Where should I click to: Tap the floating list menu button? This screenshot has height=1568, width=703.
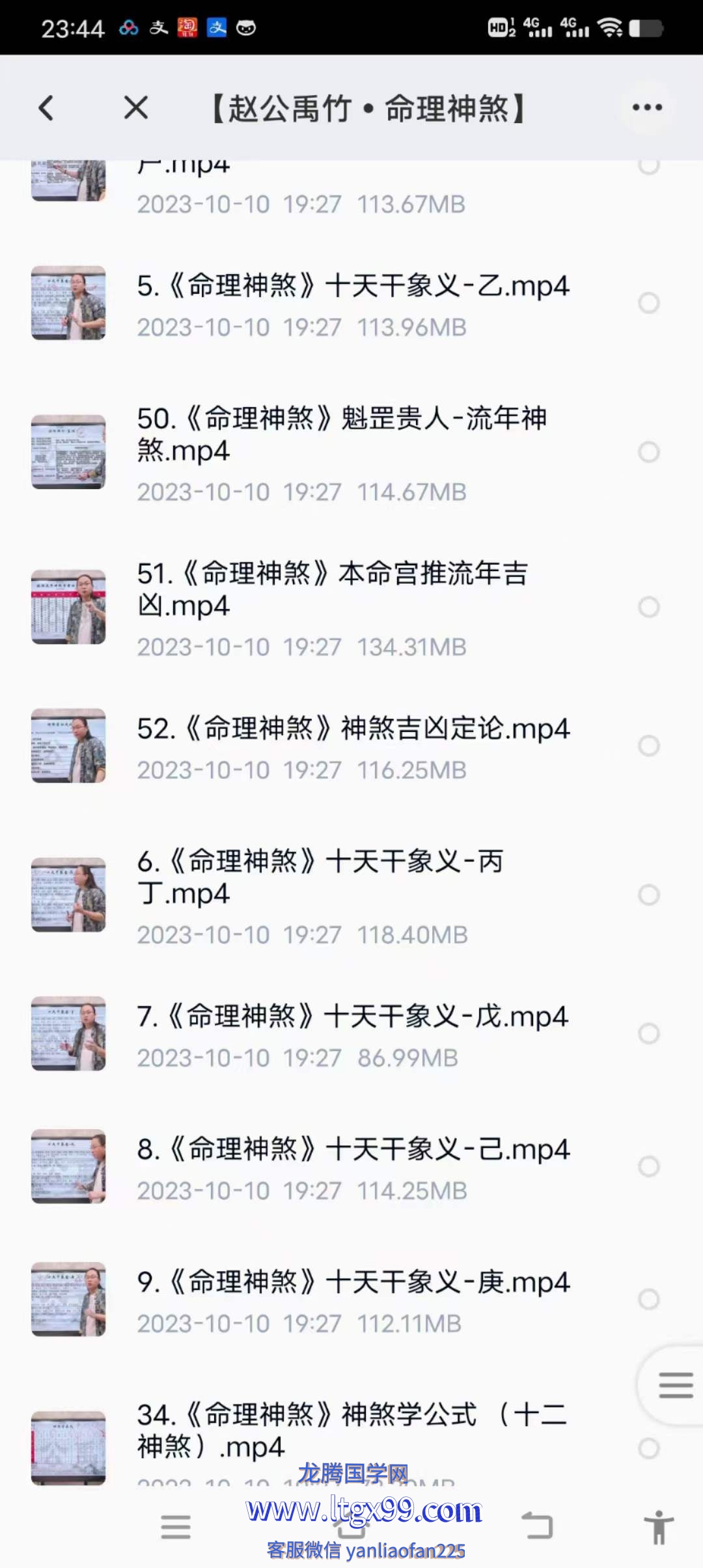[675, 1385]
